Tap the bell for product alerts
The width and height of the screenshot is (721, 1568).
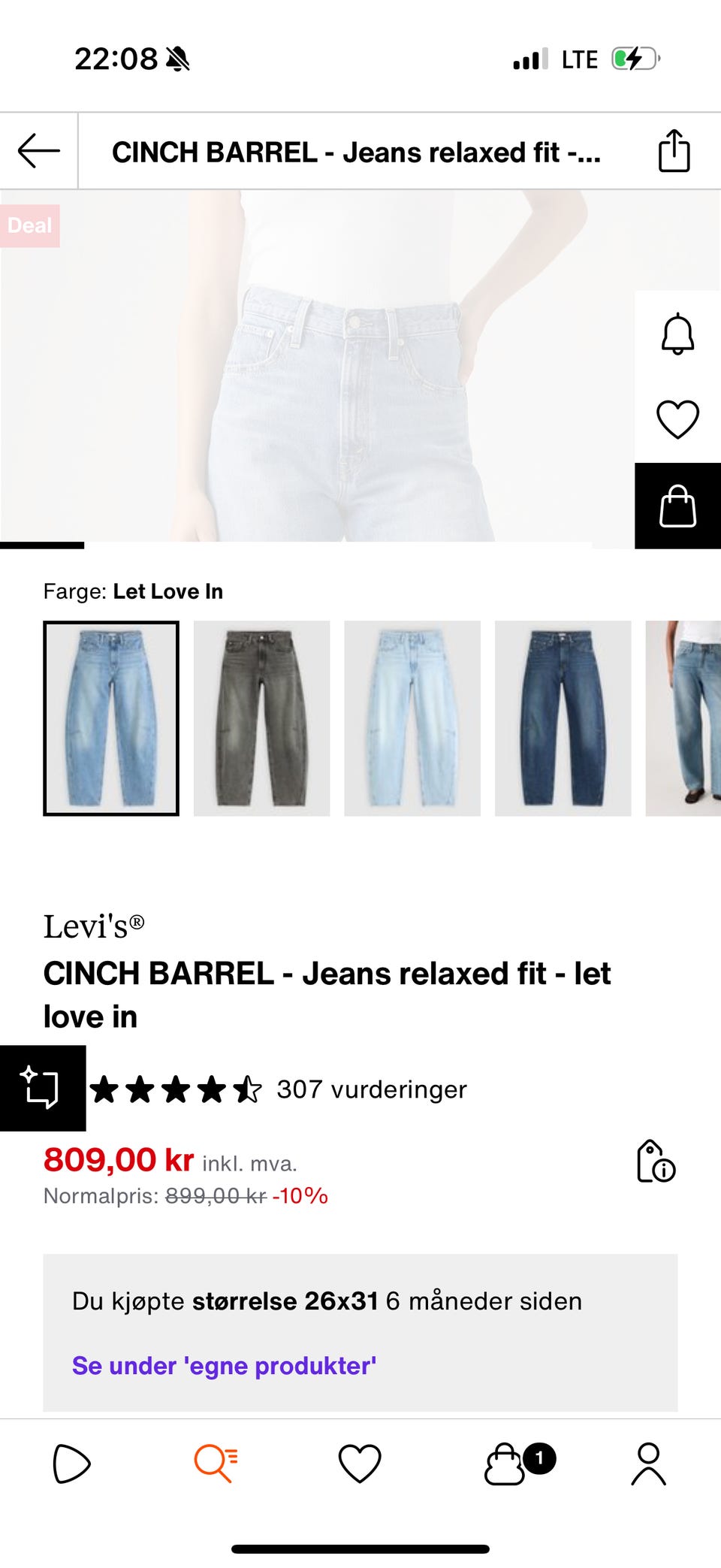677,334
